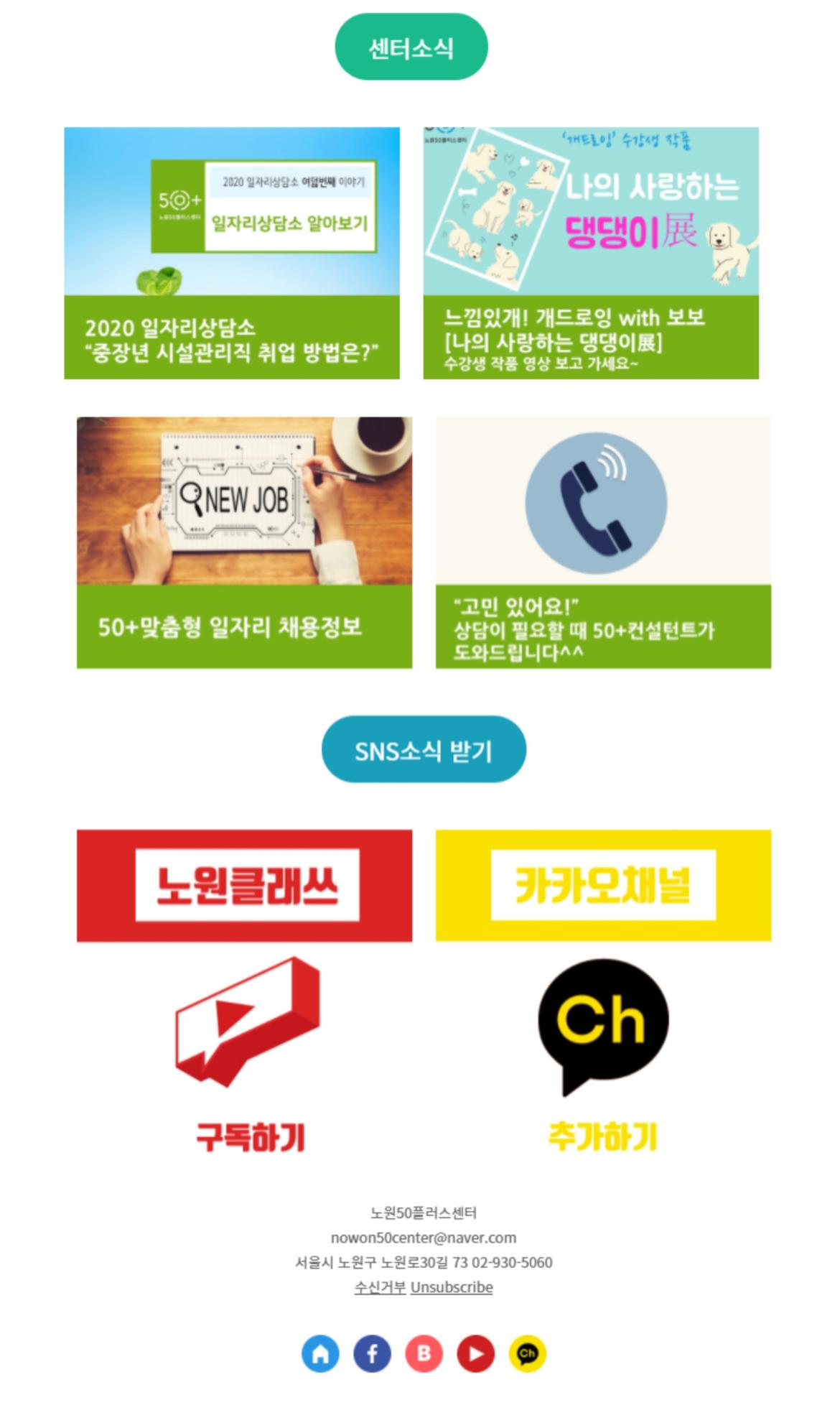Tap the Unsubscribe link
The width and height of the screenshot is (840, 1418).
click(452, 1287)
